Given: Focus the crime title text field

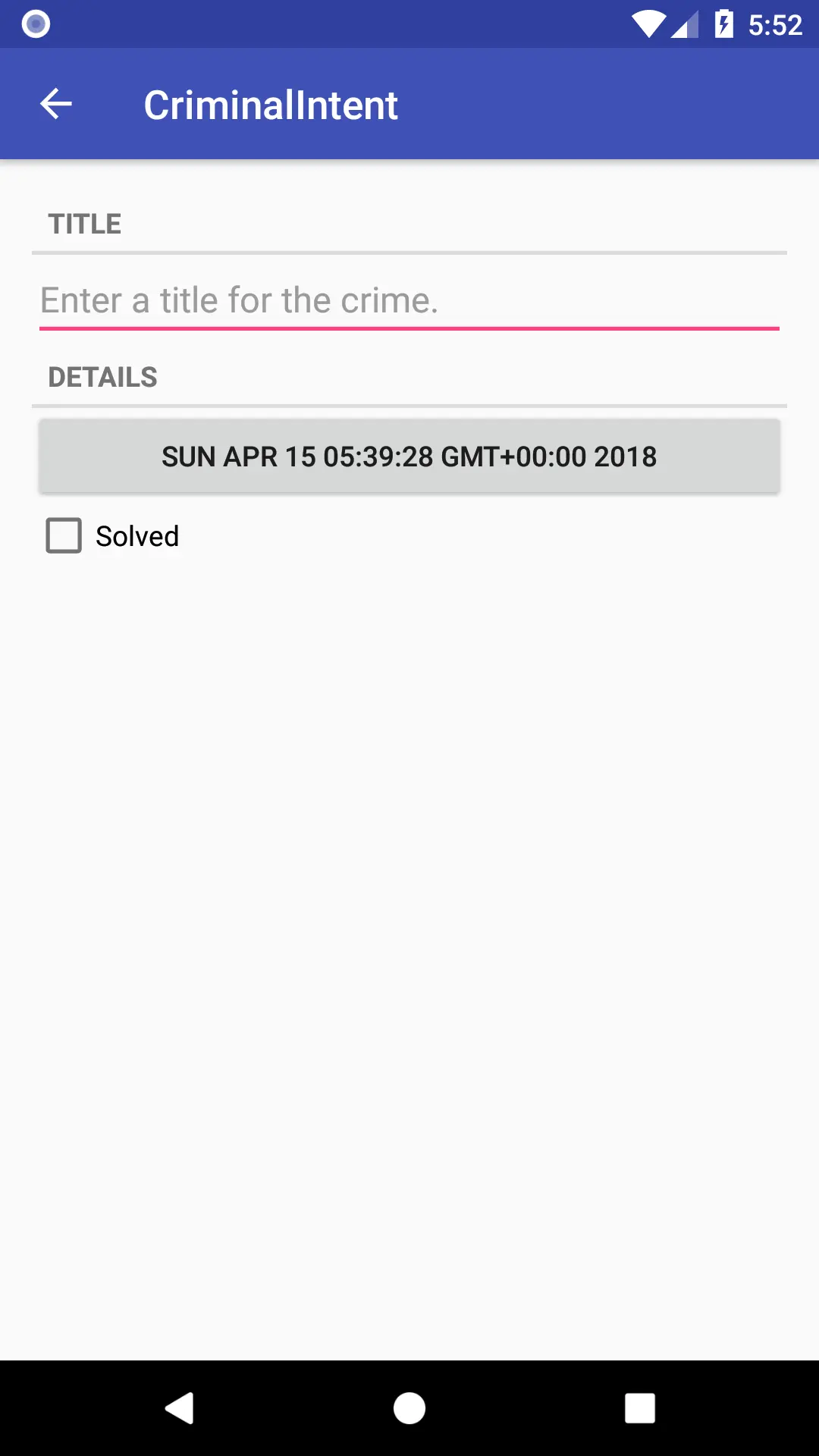Looking at the screenshot, I should pyautogui.click(x=409, y=301).
